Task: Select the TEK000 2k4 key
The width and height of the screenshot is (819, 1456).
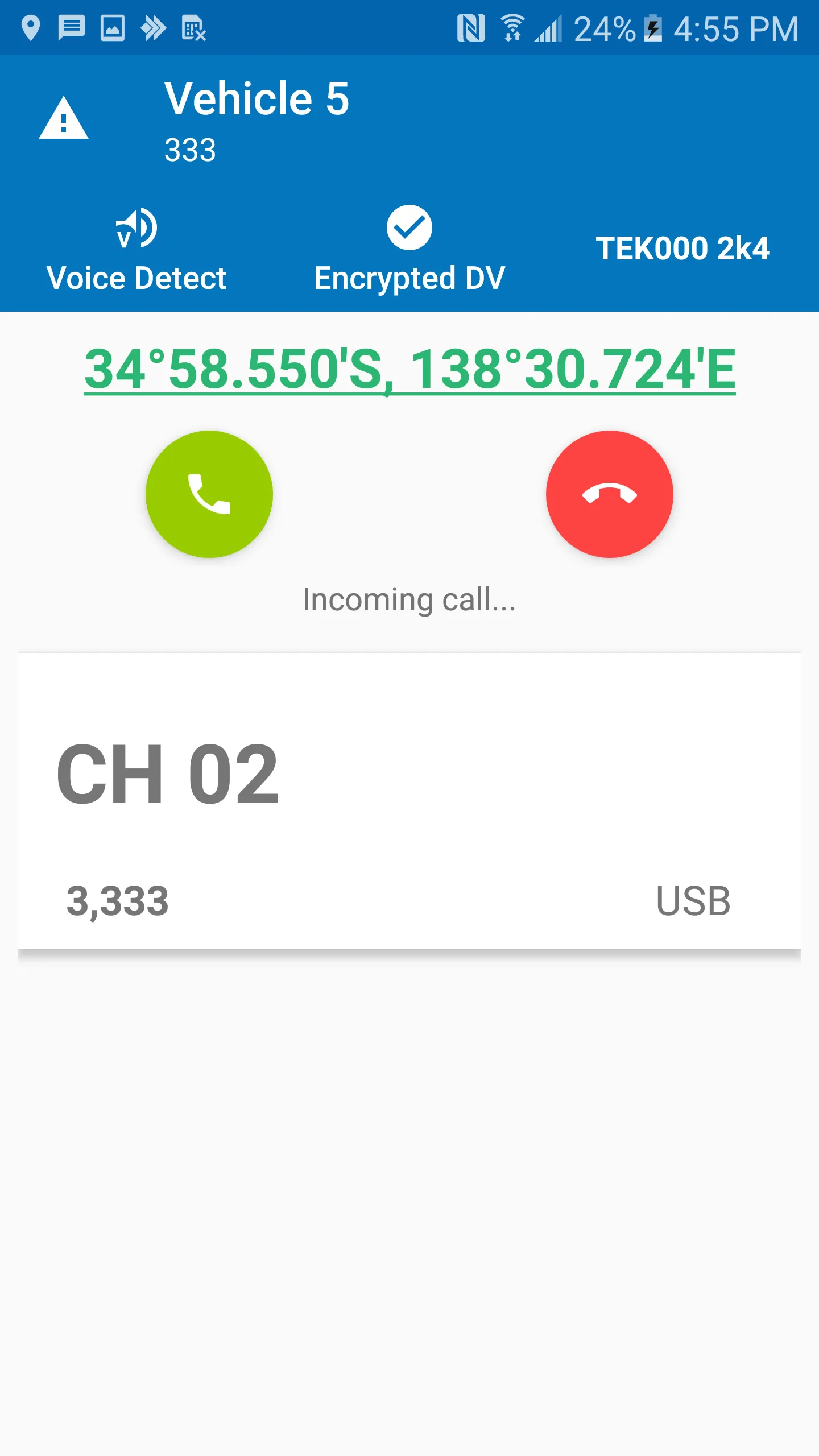Action: (x=682, y=249)
